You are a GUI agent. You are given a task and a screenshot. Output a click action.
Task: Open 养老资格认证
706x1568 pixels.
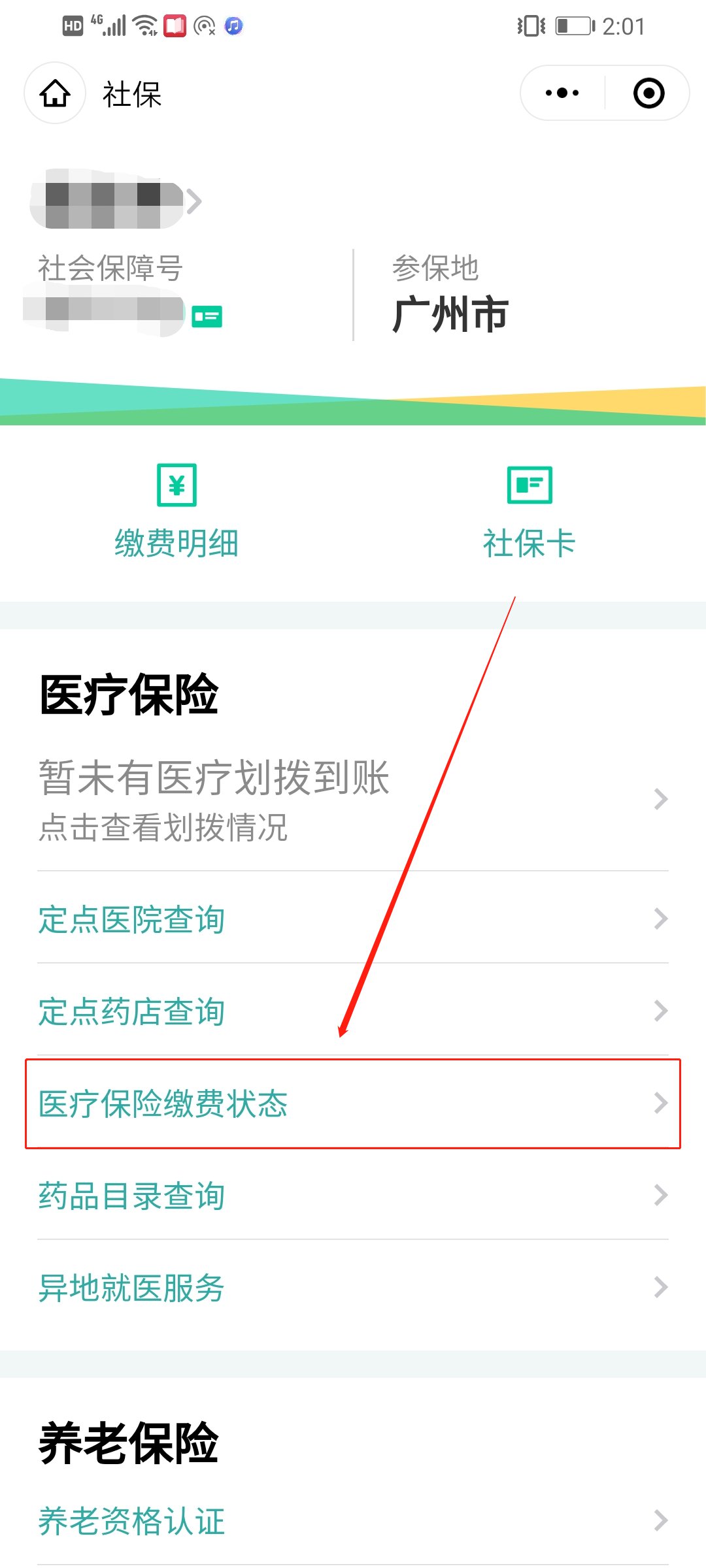tap(353, 1521)
